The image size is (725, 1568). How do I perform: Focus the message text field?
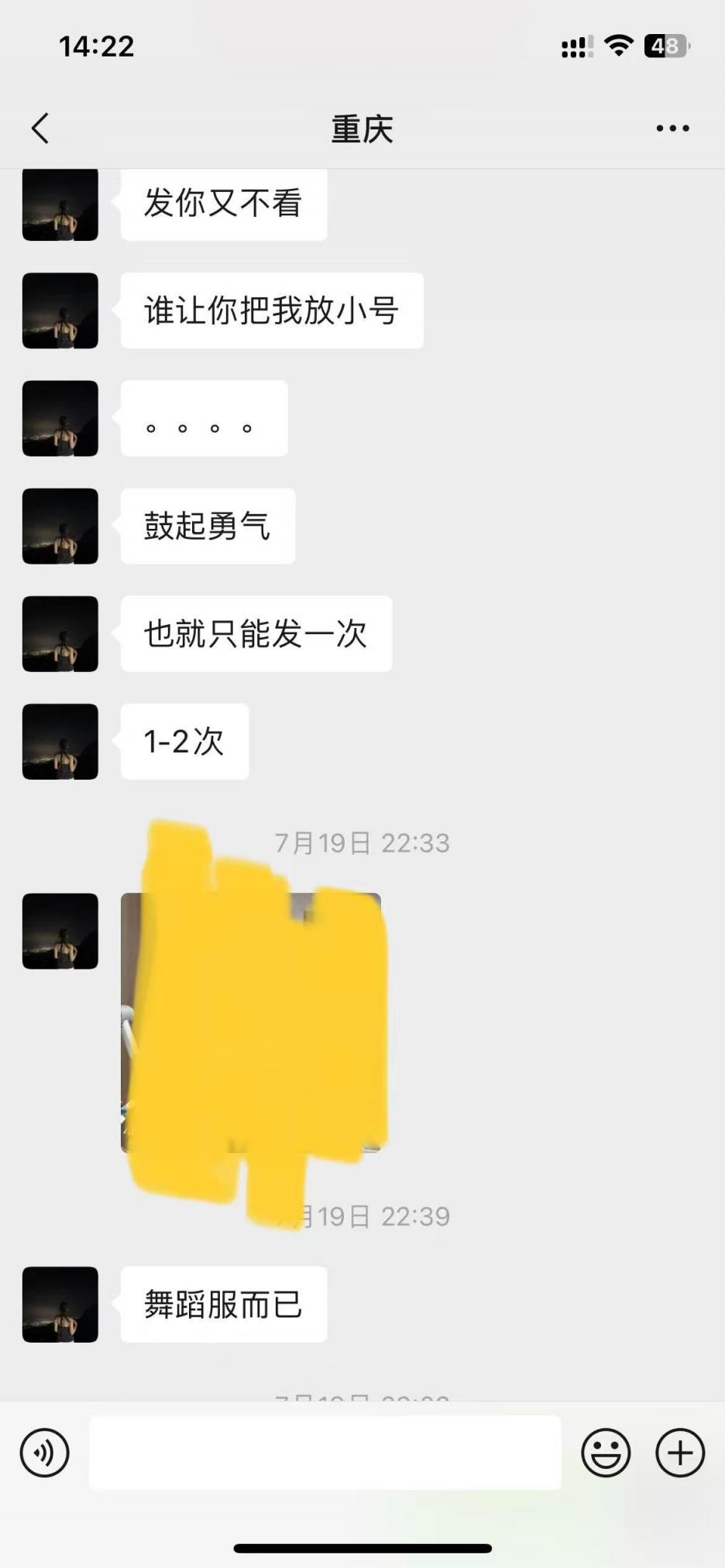(325, 1453)
